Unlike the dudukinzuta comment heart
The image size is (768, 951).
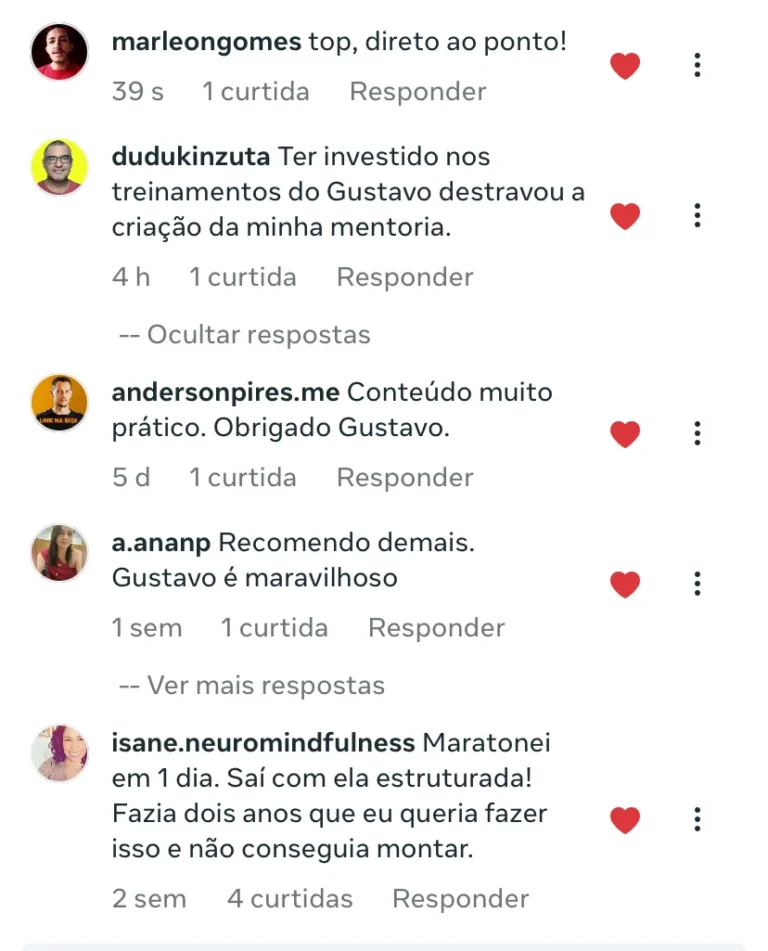tap(624, 214)
